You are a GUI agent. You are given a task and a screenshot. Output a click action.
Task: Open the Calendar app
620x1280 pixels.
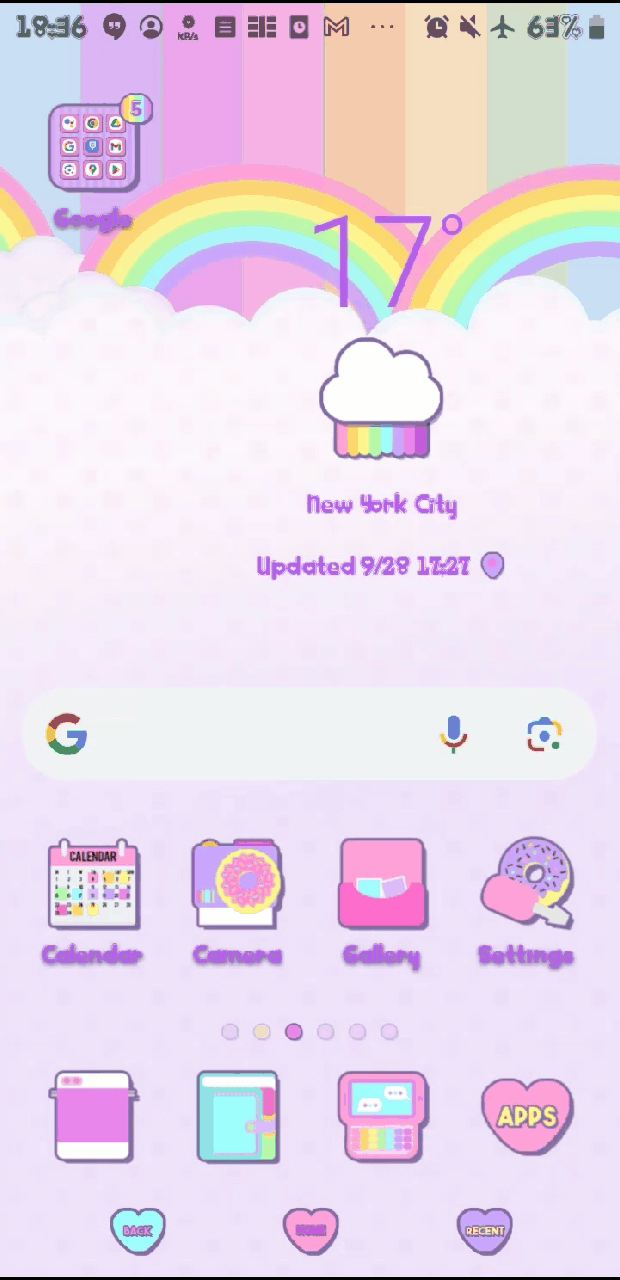point(93,885)
